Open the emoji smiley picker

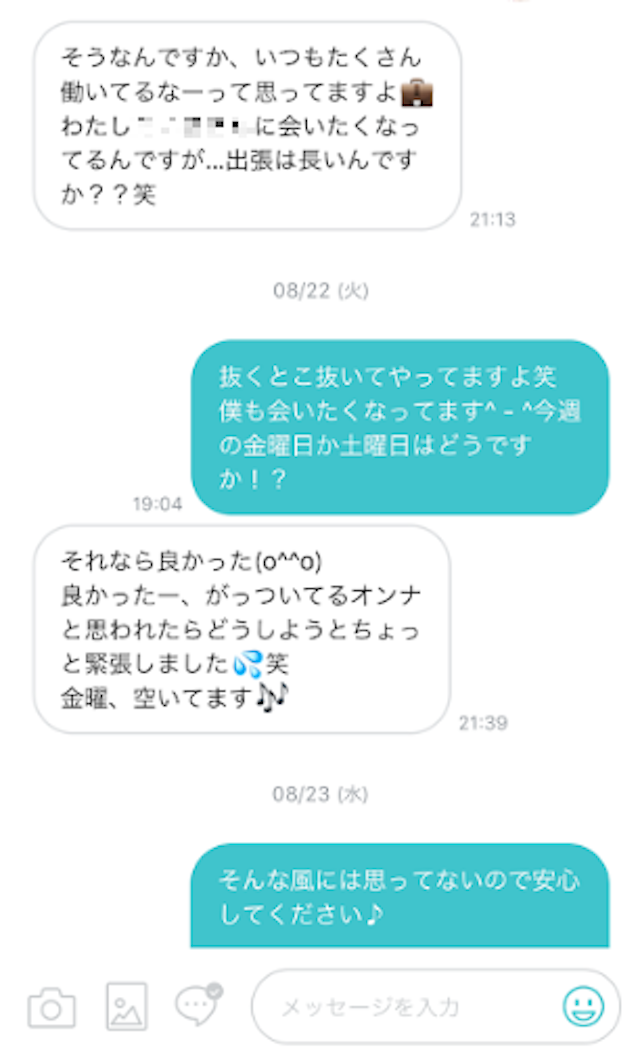(583, 1007)
